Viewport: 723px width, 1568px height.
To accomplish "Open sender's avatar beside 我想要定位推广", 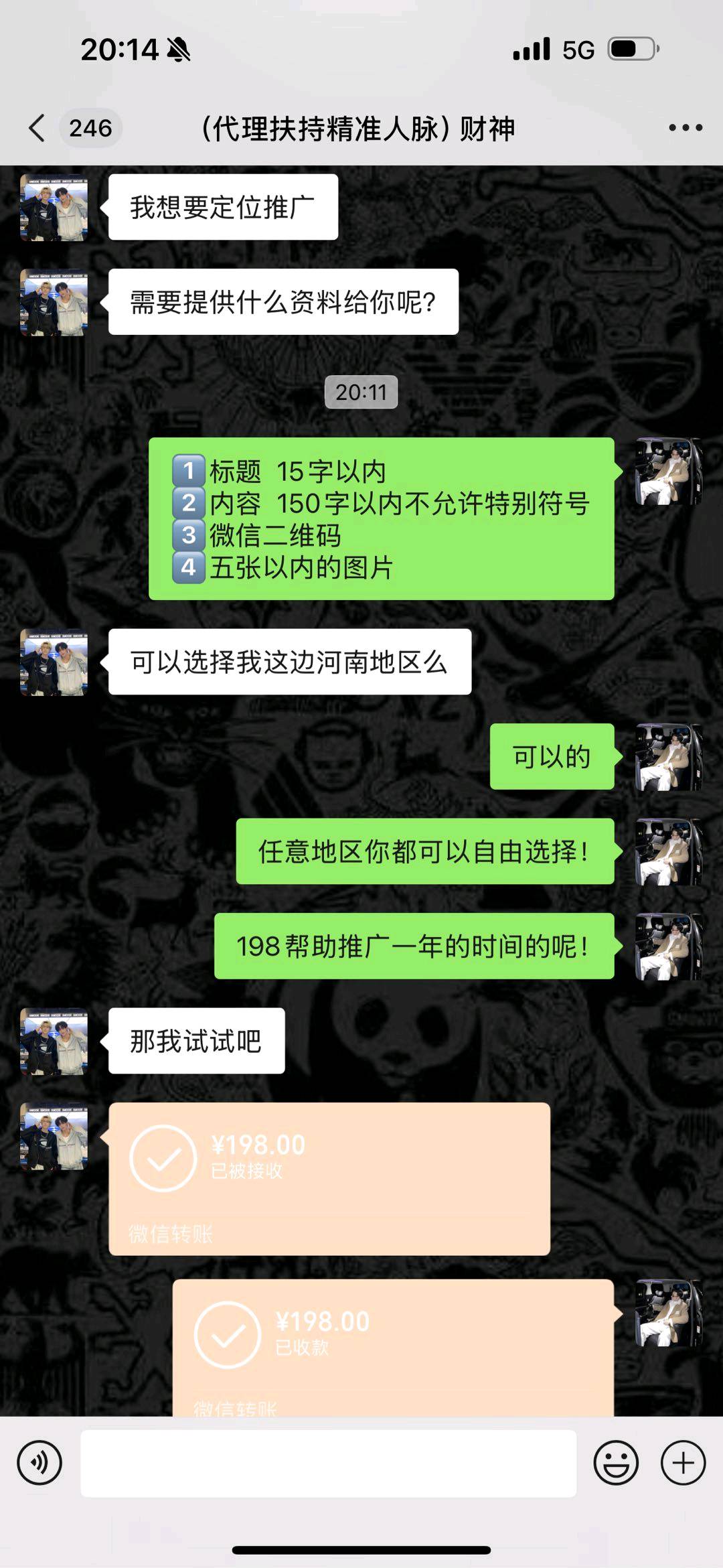I will click(x=54, y=208).
